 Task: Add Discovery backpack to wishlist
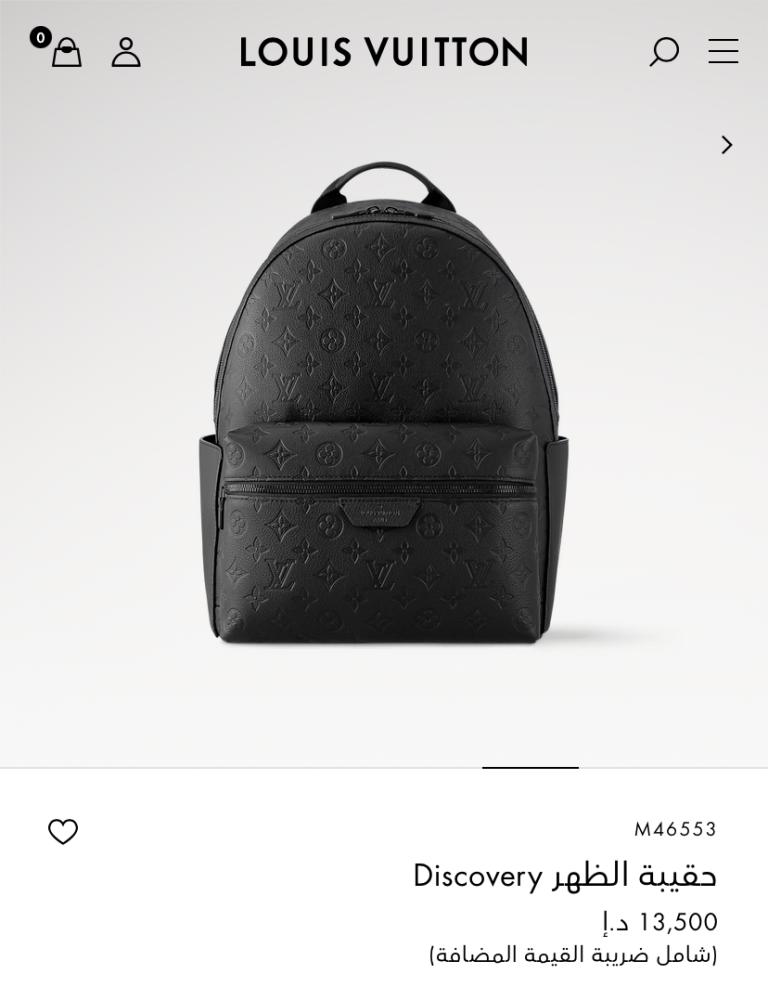pyautogui.click(x=63, y=831)
